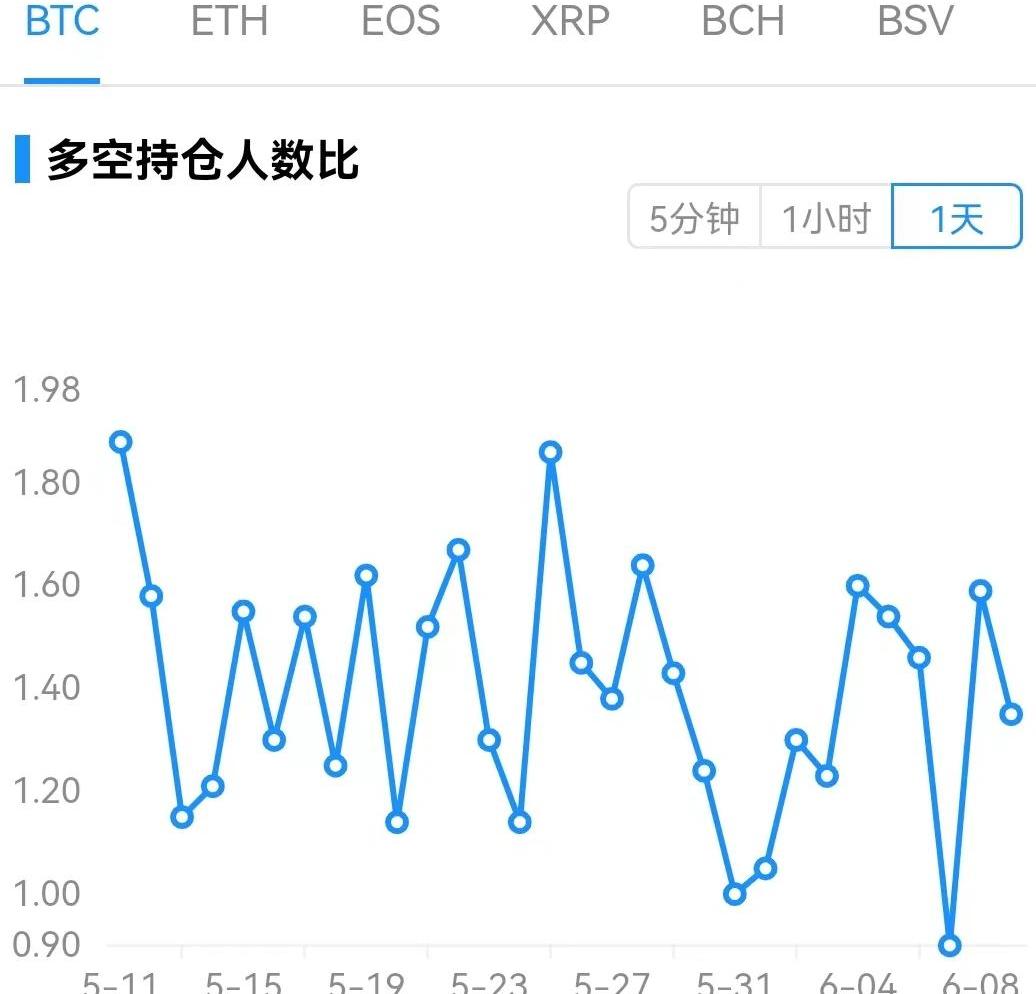The image size is (1036, 994).
Task: Choose the 1天 interval
Action: pos(957,218)
